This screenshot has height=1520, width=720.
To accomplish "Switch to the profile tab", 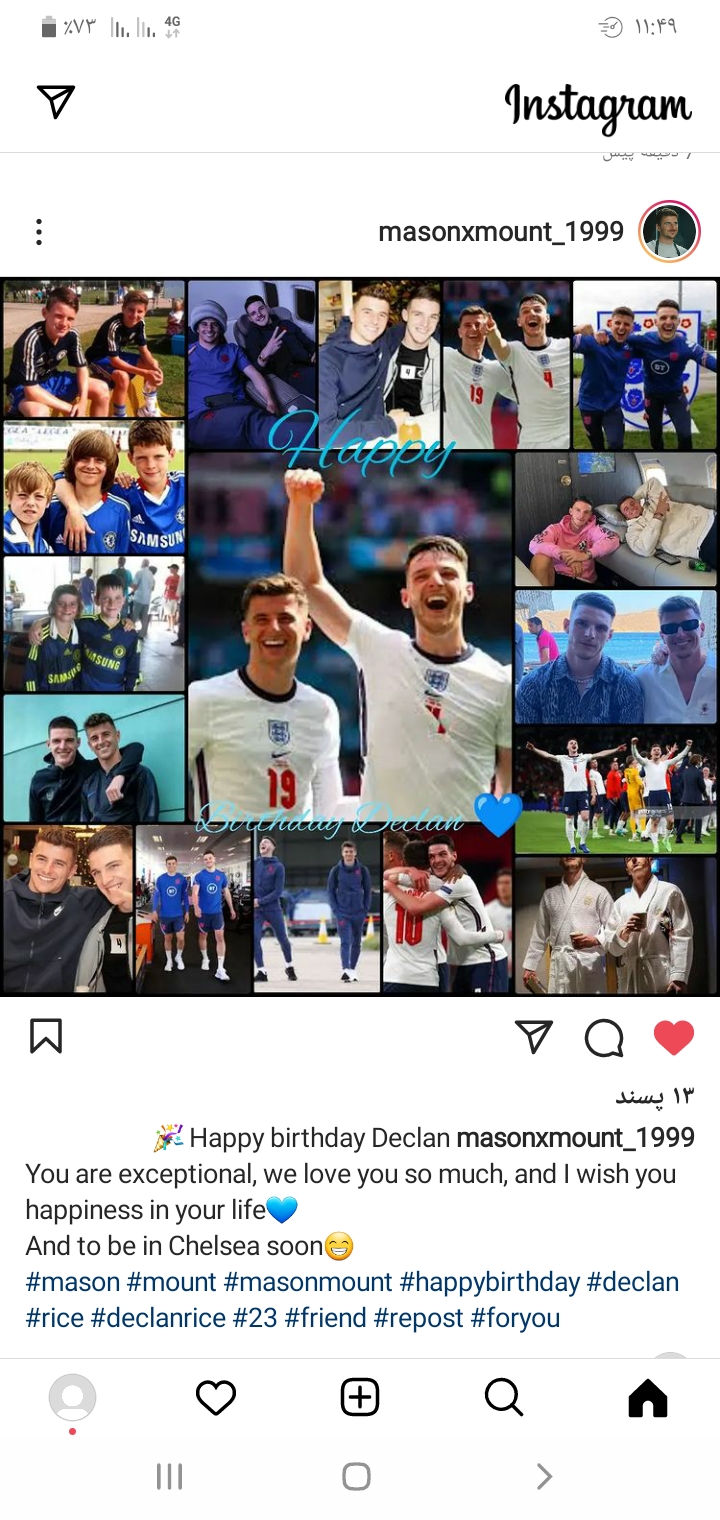I will pos(72,1397).
